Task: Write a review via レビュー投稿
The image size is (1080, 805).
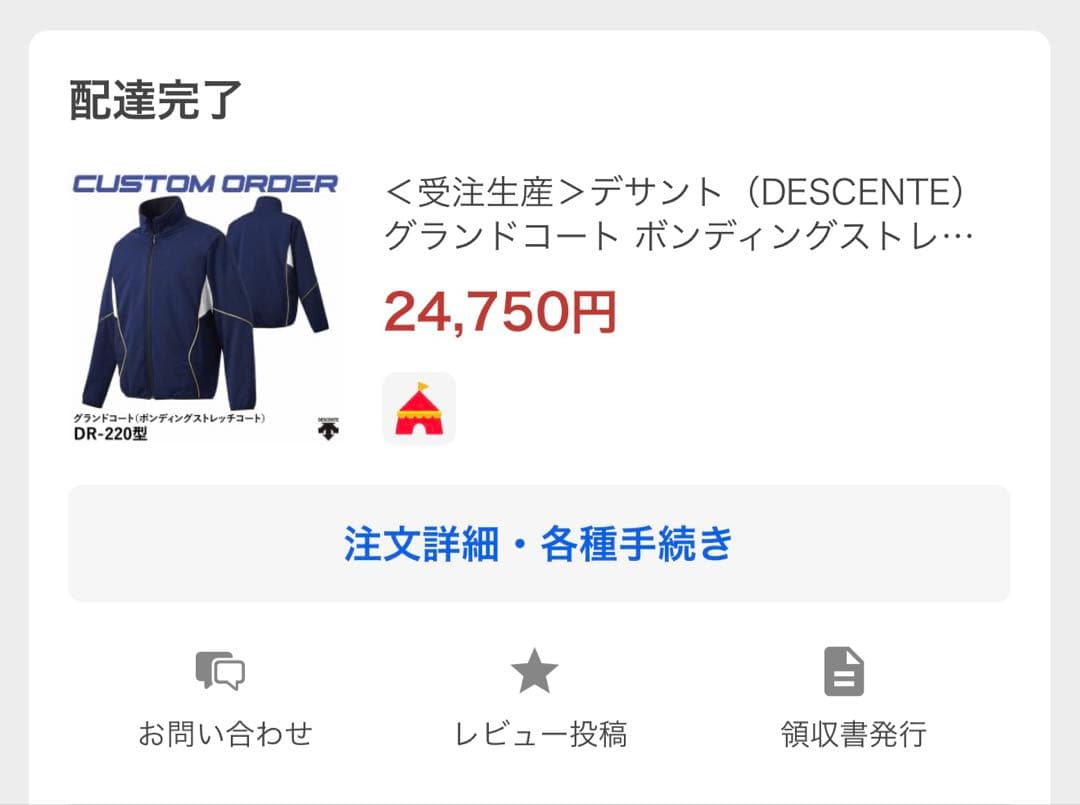Action: tap(540, 698)
